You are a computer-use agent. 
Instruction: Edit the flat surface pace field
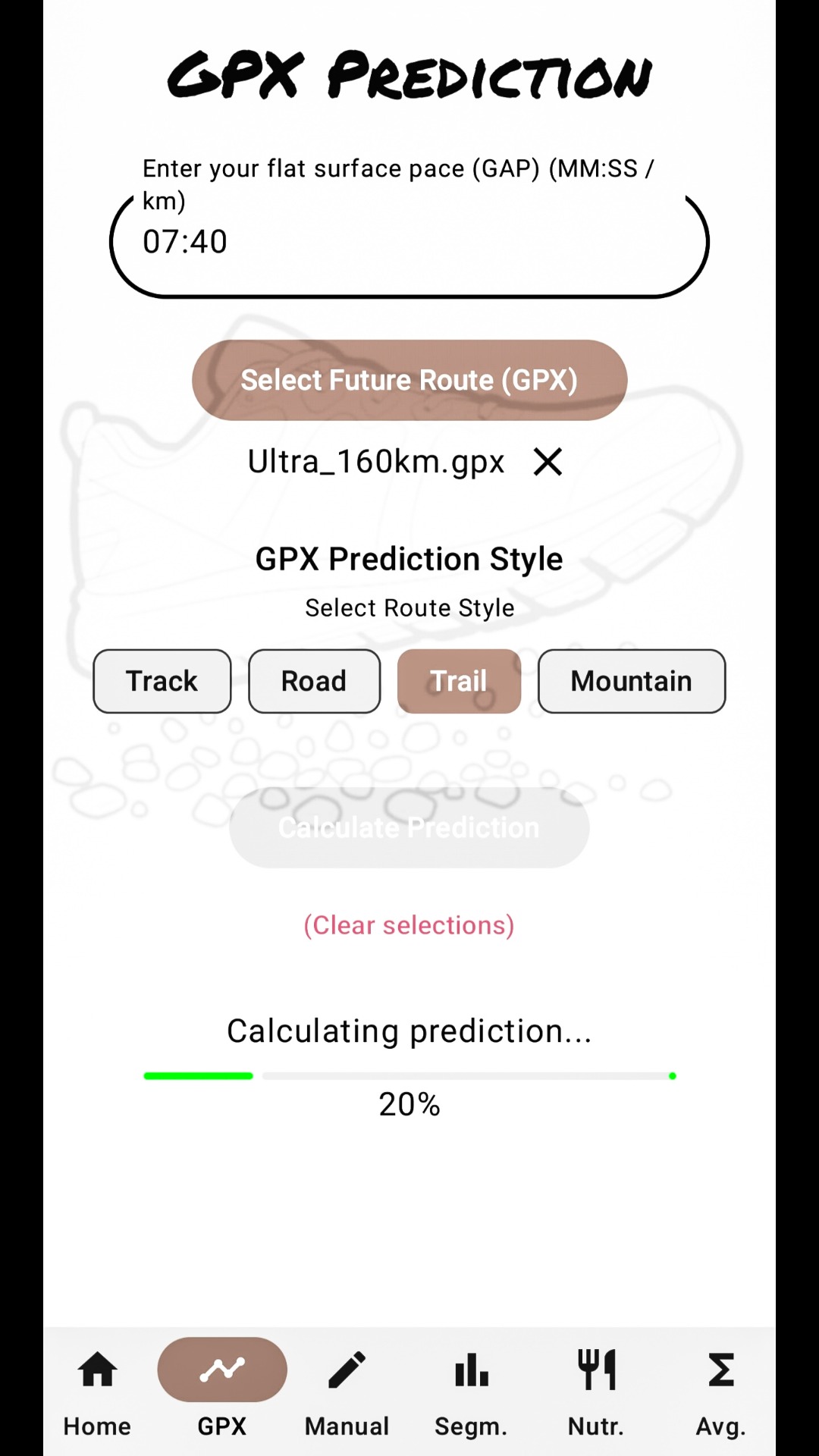click(409, 243)
